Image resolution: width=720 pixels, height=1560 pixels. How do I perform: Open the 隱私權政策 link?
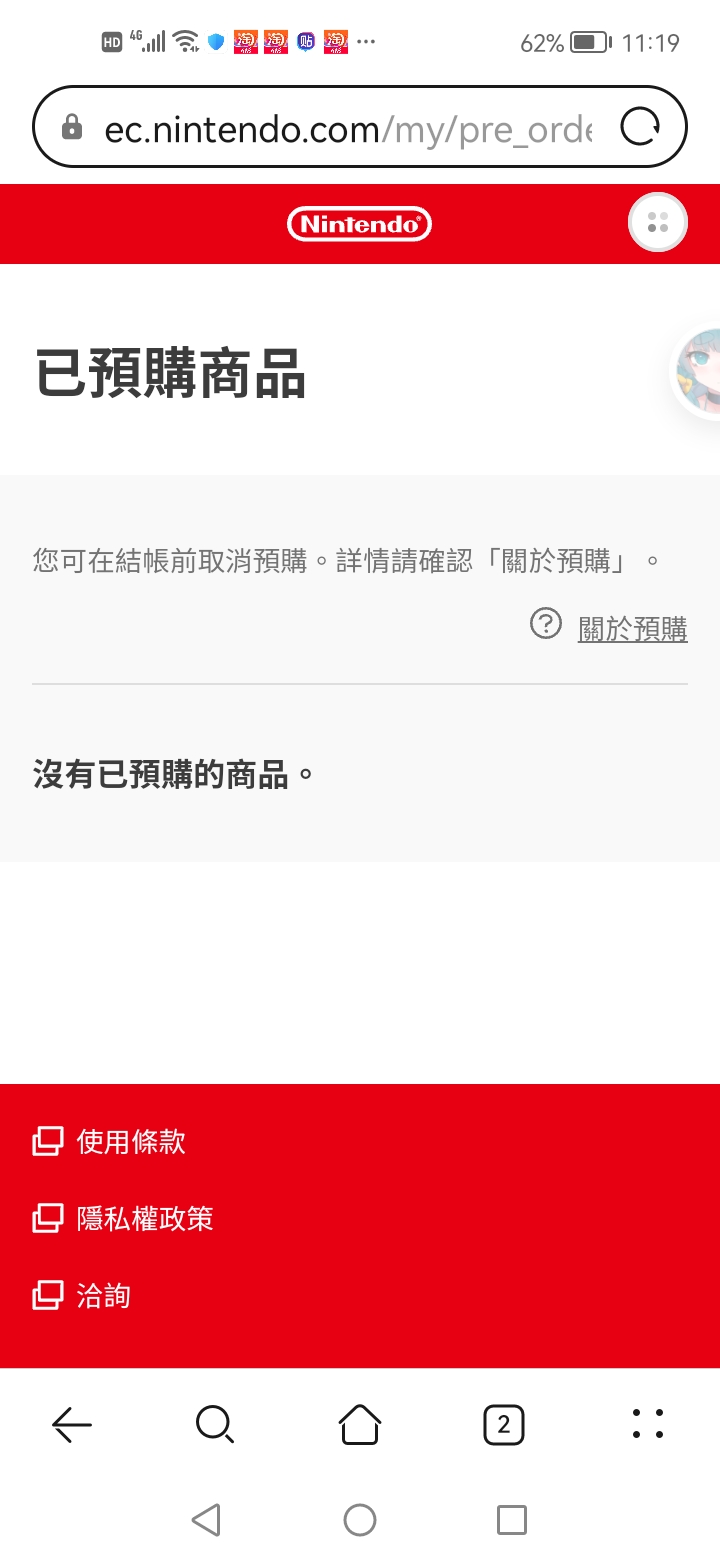144,1219
